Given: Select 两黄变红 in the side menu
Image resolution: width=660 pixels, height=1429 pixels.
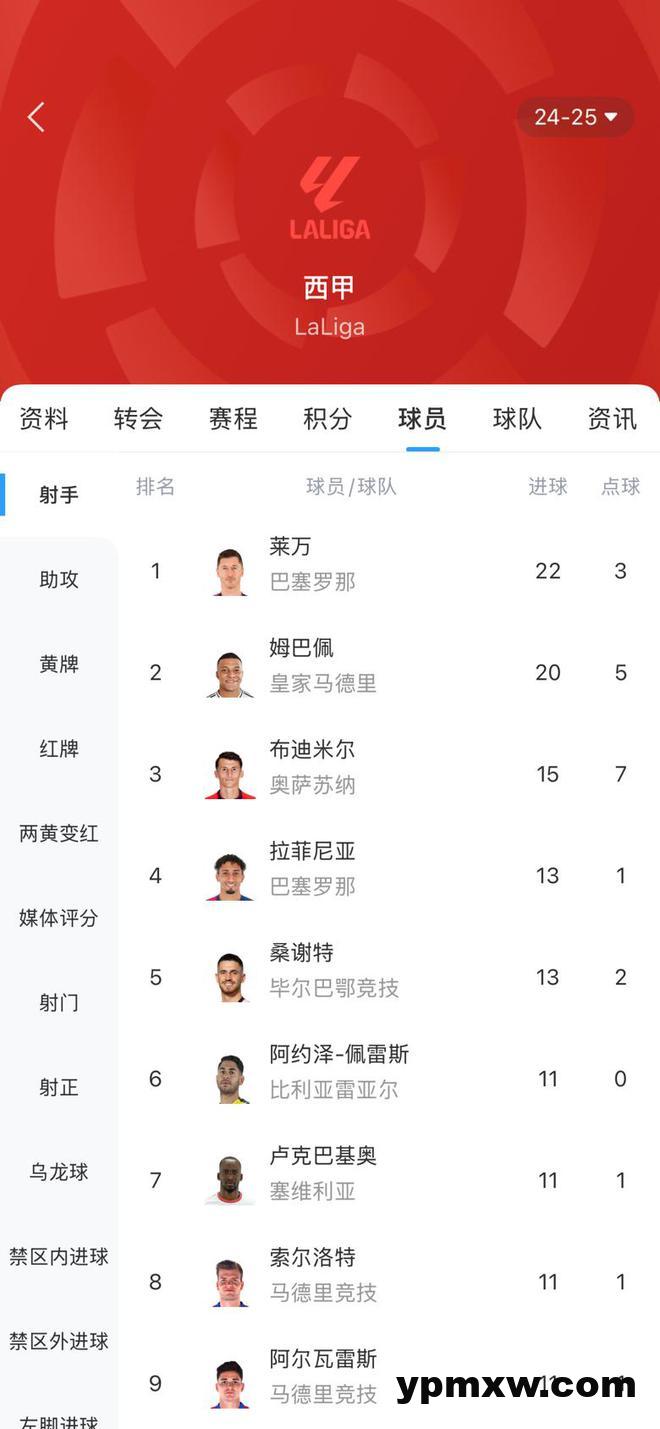Looking at the screenshot, I should coord(59,833).
